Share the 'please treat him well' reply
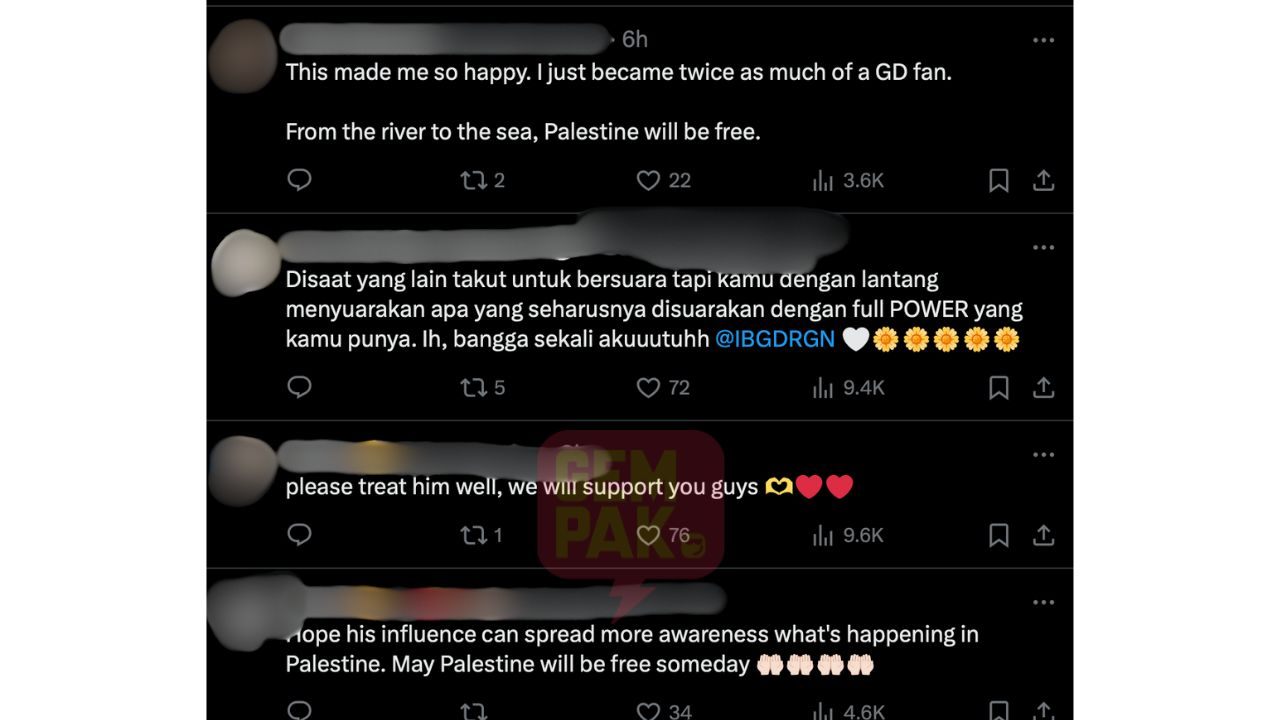The width and height of the screenshot is (1280, 720). point(1043,535)
